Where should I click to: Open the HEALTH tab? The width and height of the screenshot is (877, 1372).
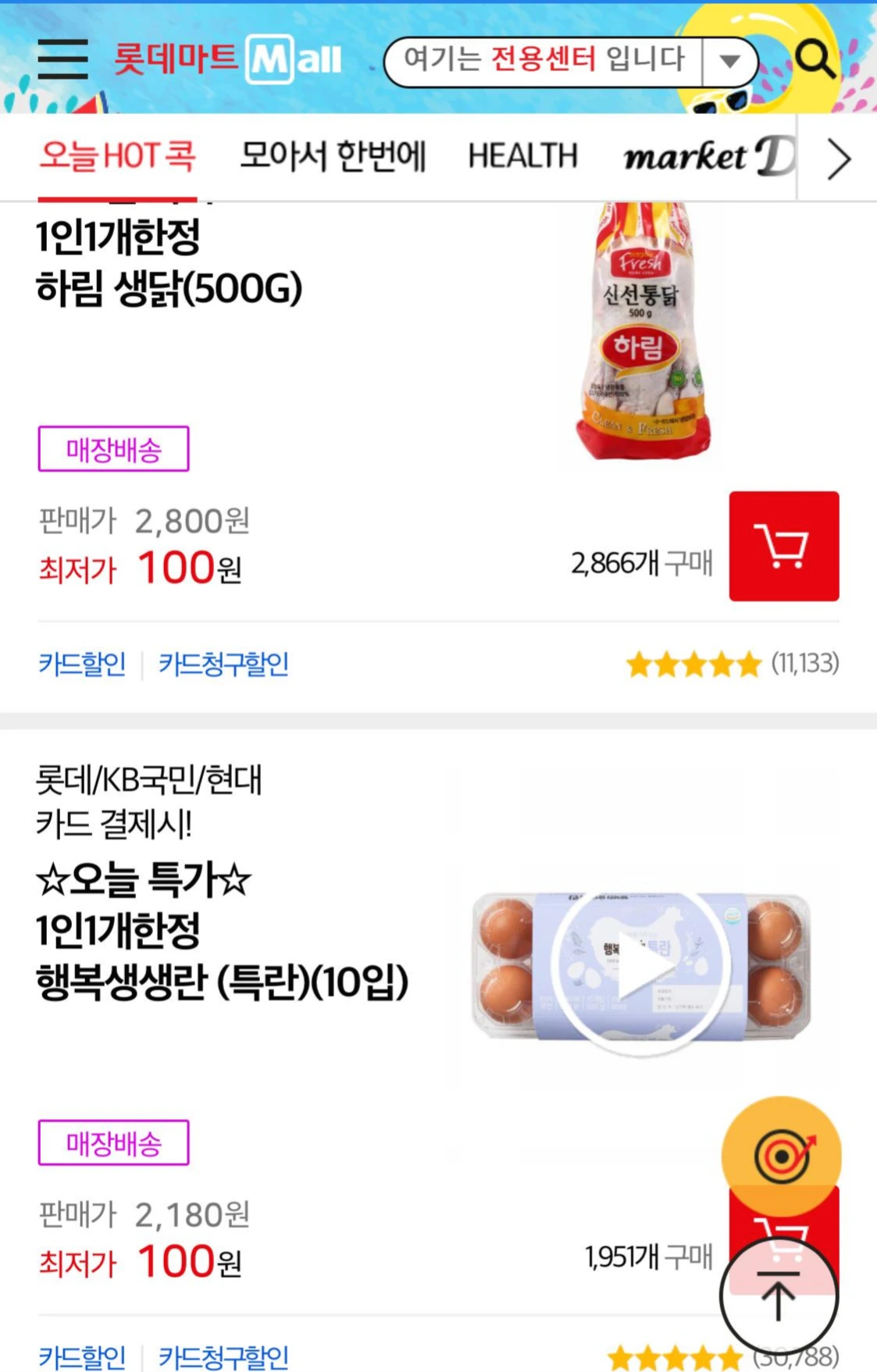click(522, 156)
